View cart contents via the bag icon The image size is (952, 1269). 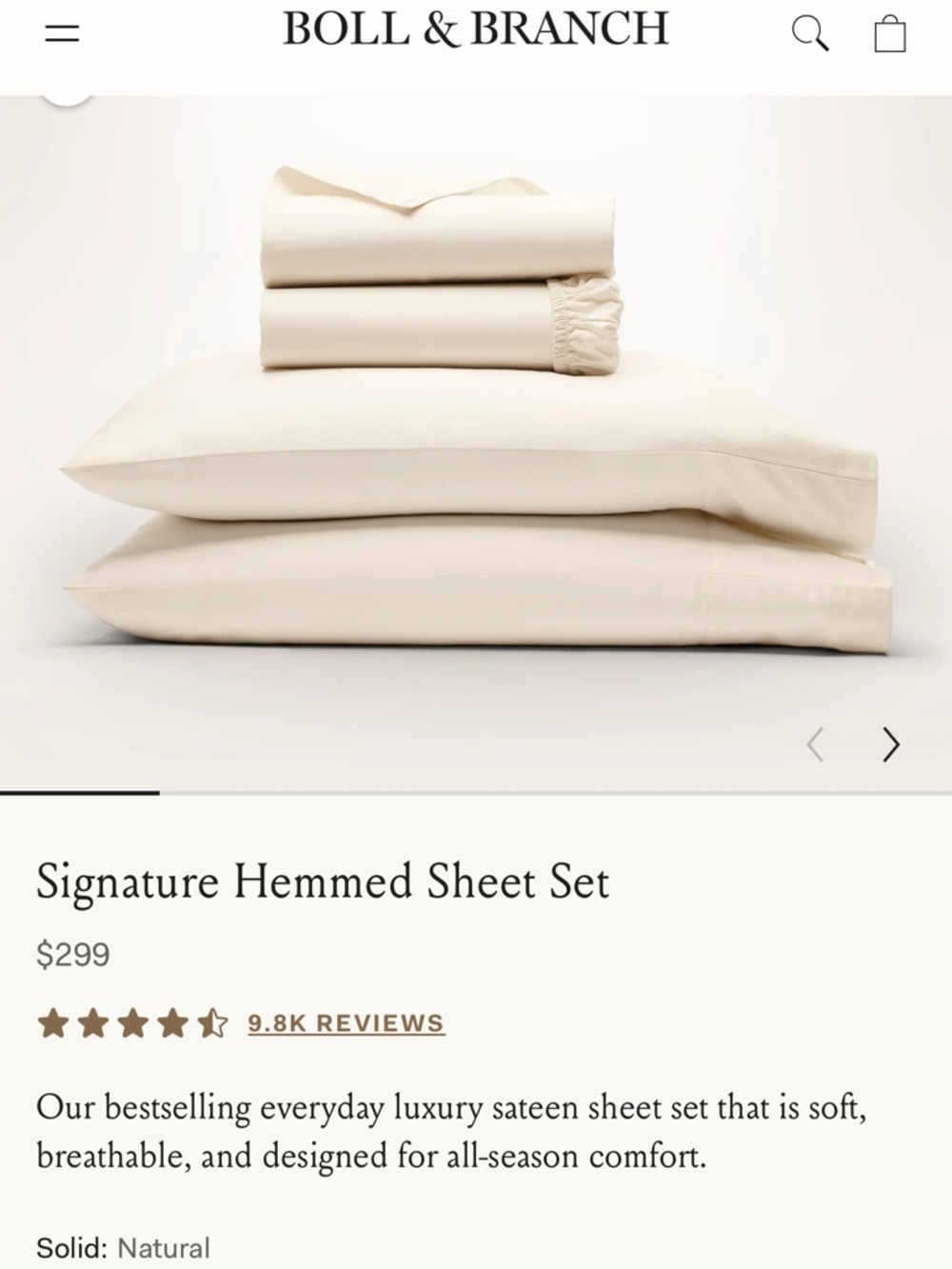[890, 33]
